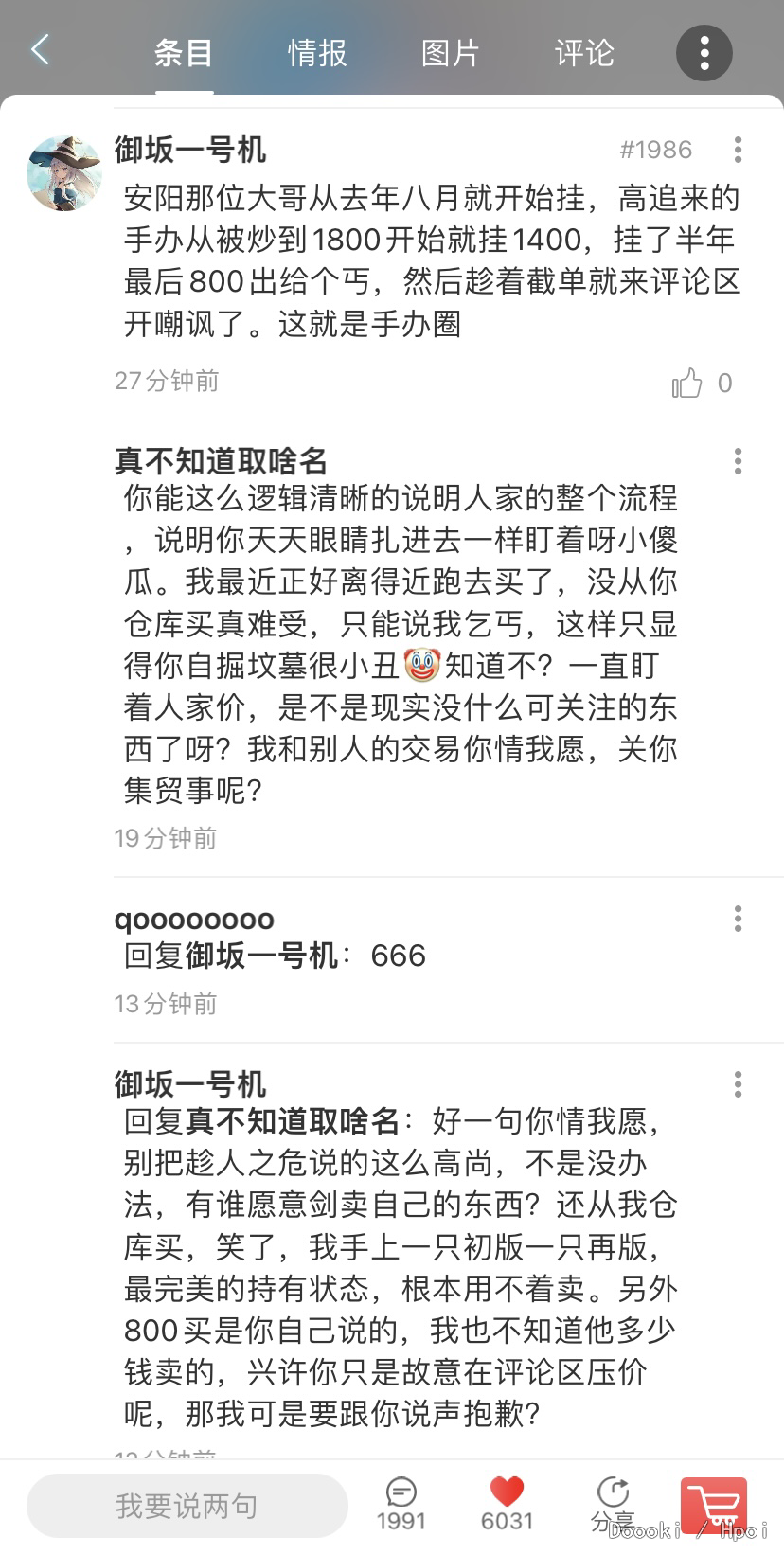
Task: Open 御坂一号机's avatar profile
Action: click(63, 172)
